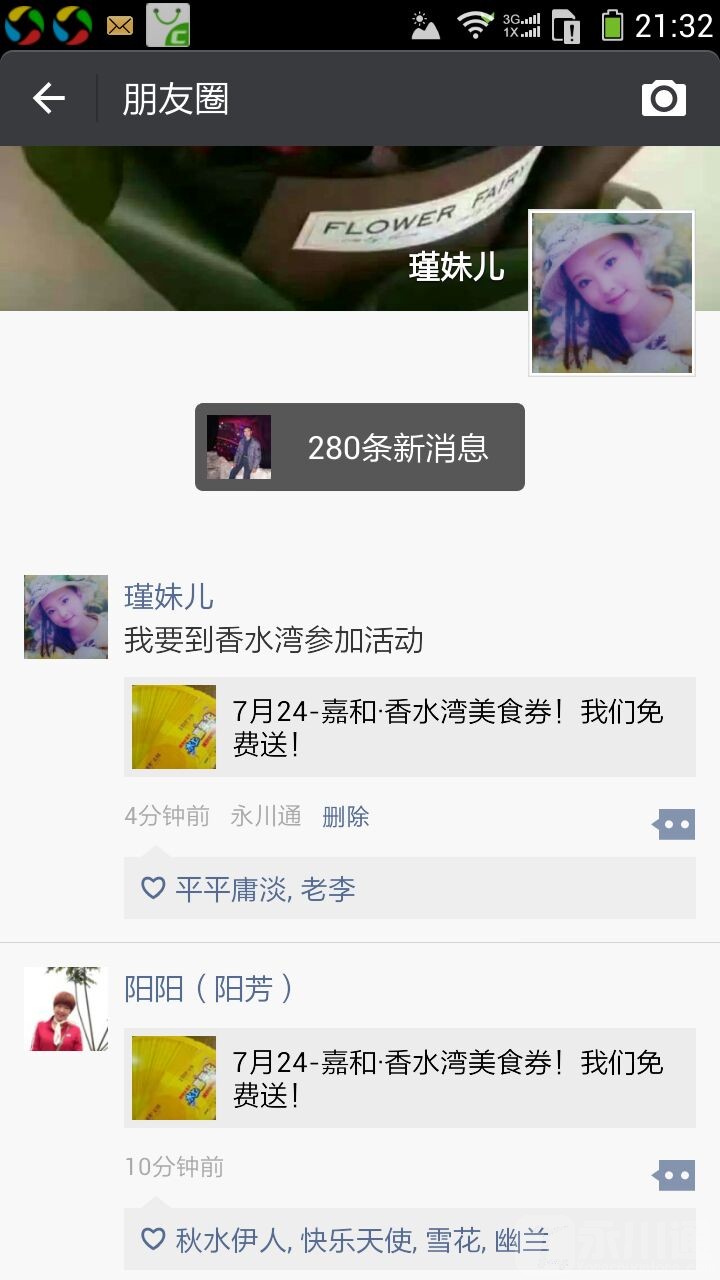Delete the post via 删除

[345, 817]
